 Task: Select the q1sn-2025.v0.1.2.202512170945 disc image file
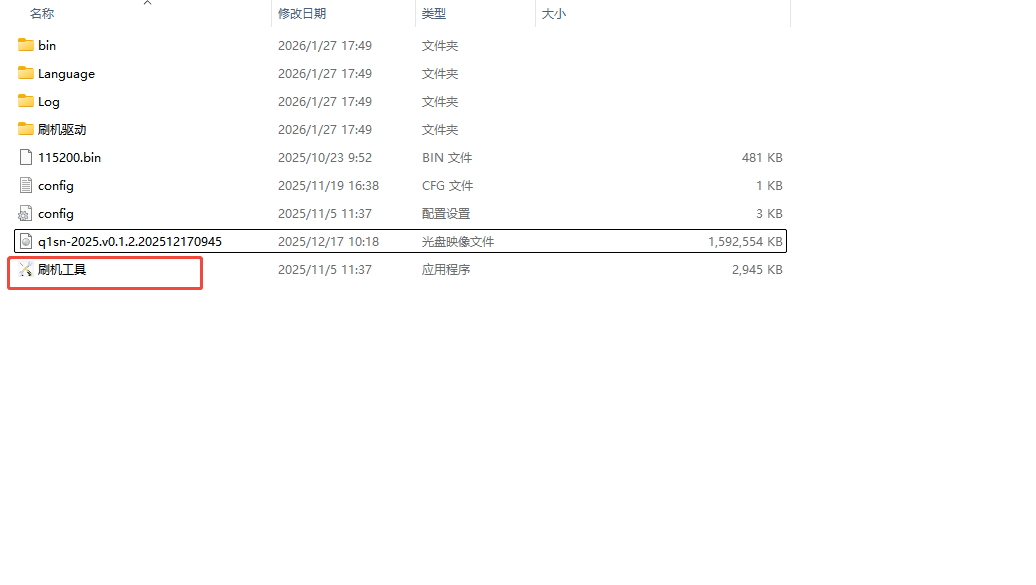[x=129, y=241]
